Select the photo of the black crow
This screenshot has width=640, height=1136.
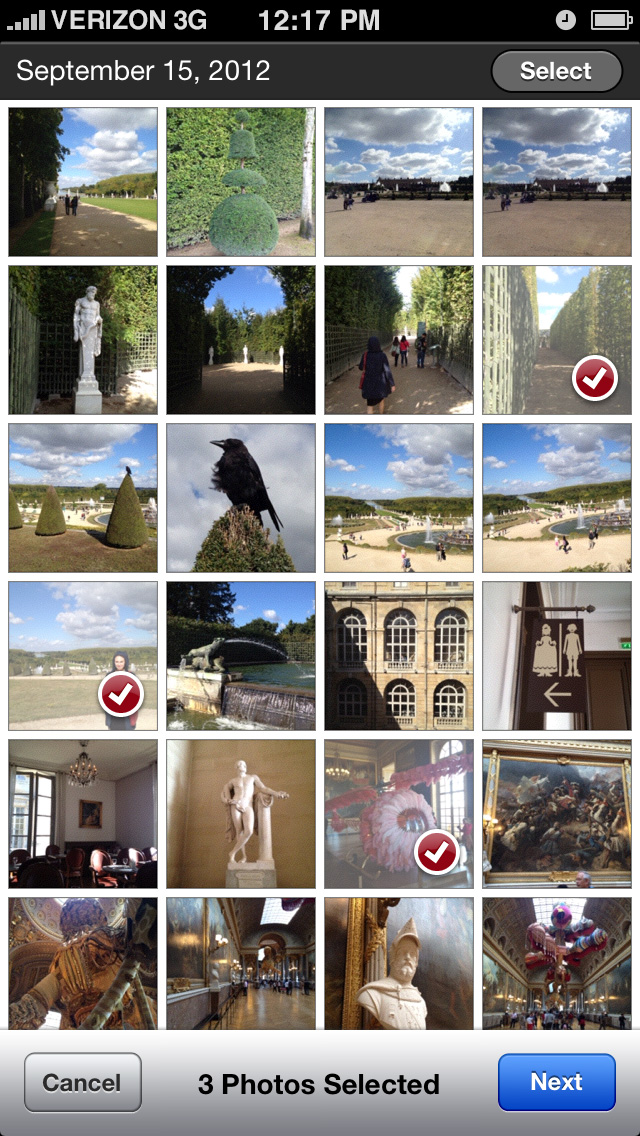pos(240,497)
